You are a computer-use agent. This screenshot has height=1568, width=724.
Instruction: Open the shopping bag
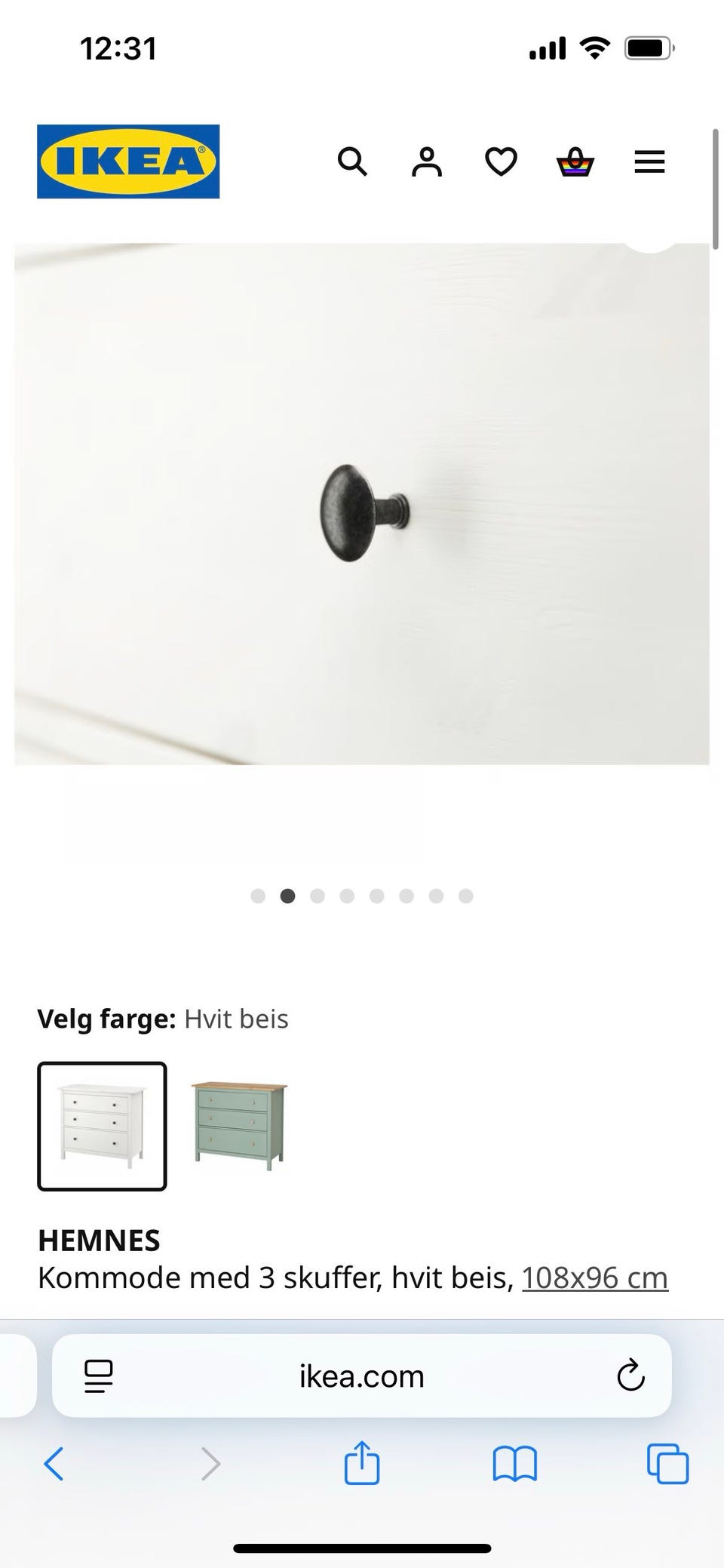click(x=574, y=161)
